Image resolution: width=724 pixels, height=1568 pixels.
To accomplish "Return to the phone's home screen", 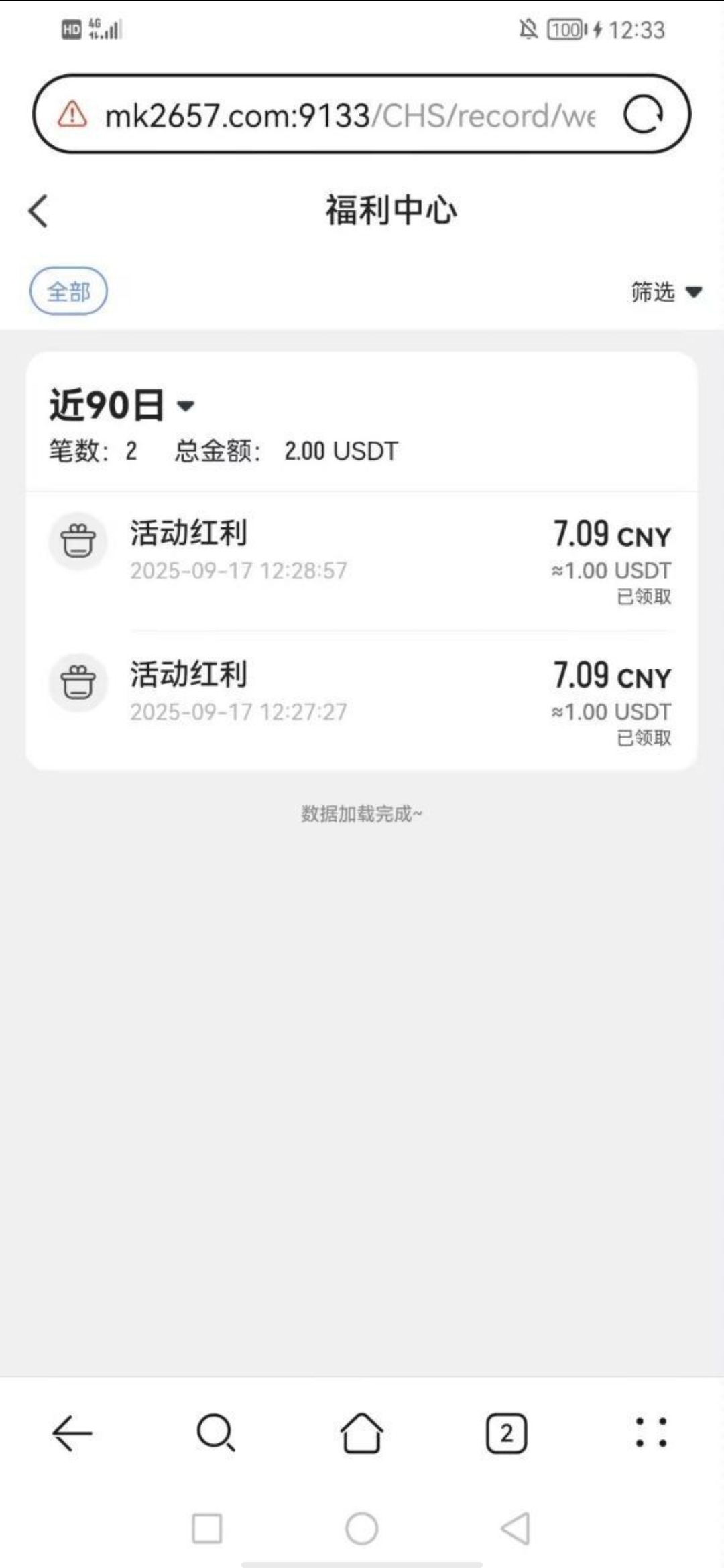I will (361, 1528).
